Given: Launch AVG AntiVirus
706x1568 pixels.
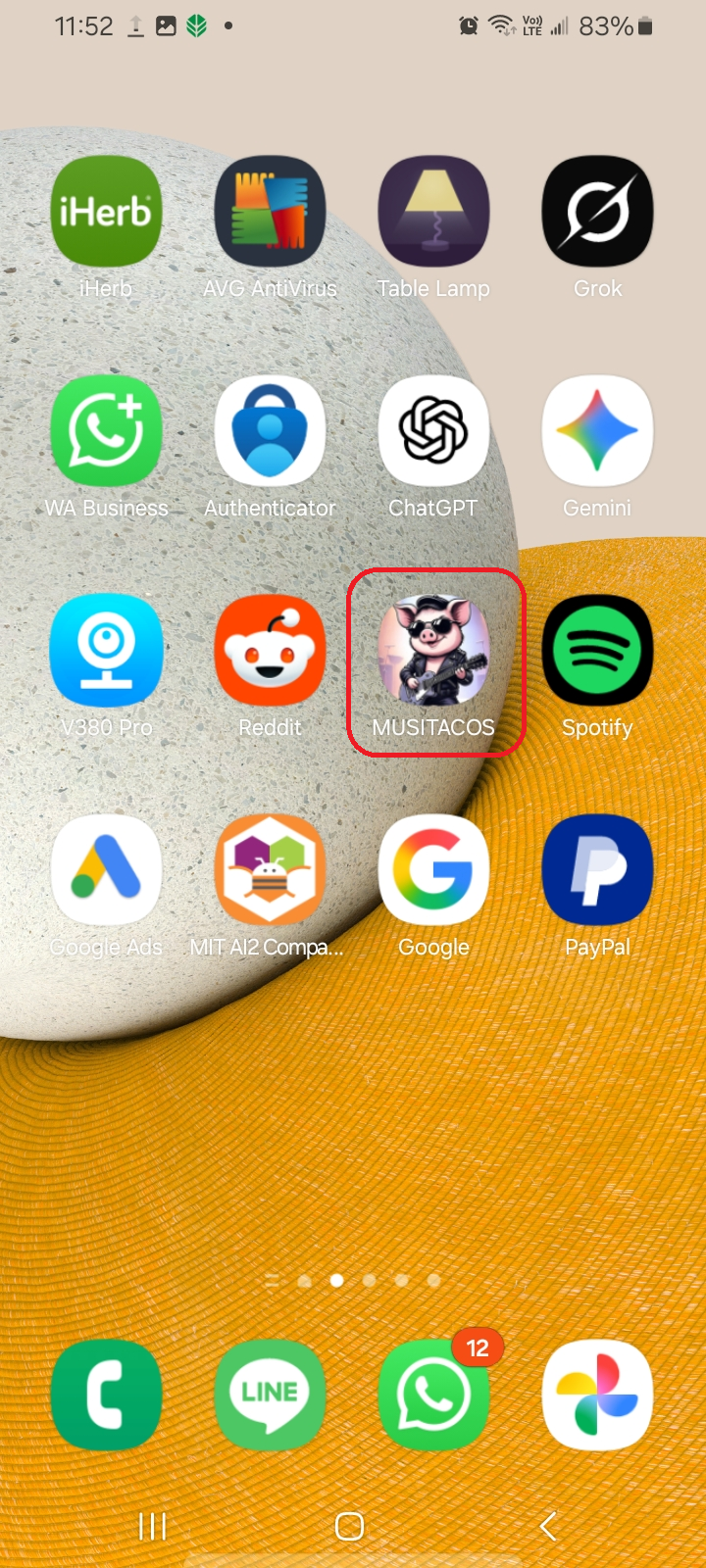Looking at the screenshot, I should point(270,212).
